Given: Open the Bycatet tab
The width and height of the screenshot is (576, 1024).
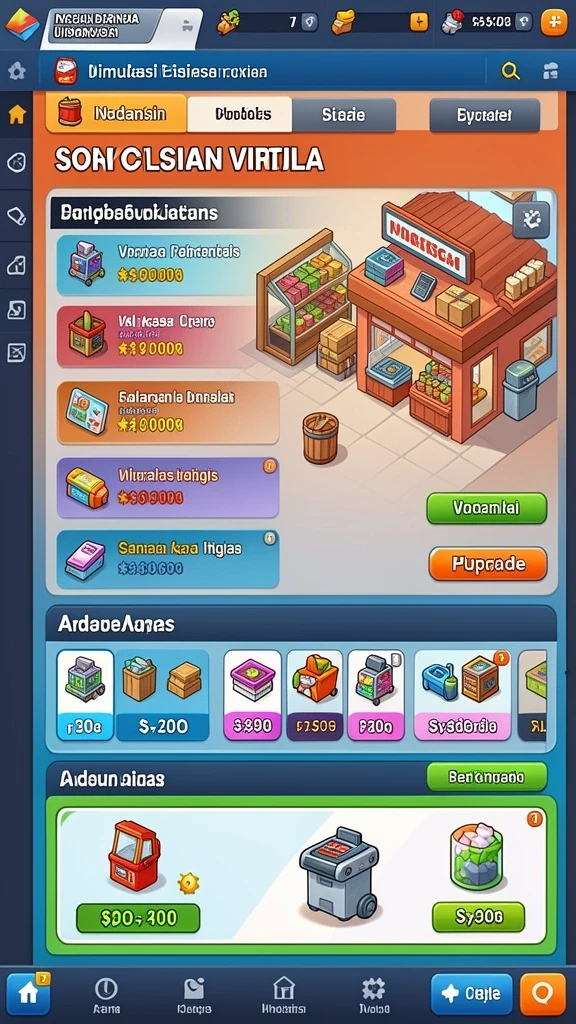Looking at the screenshot, I should (x=485, y=115).
